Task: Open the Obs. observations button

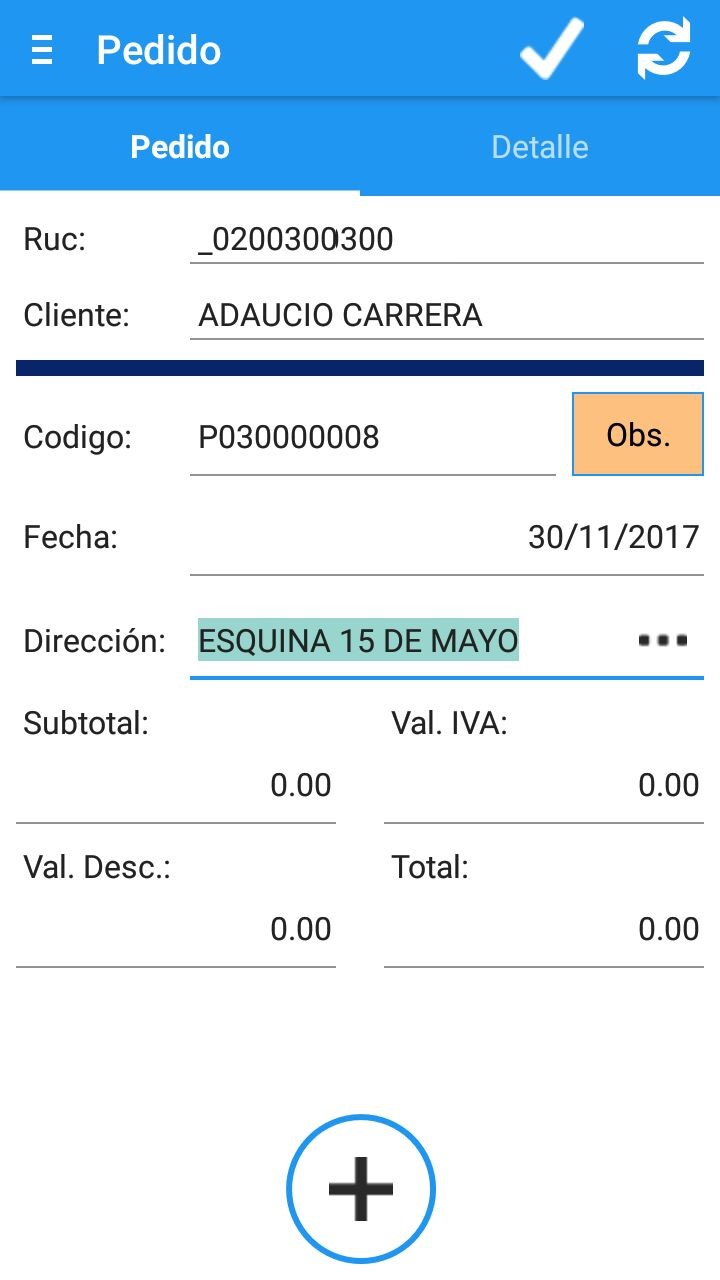Action: click(x=638, y=434)
